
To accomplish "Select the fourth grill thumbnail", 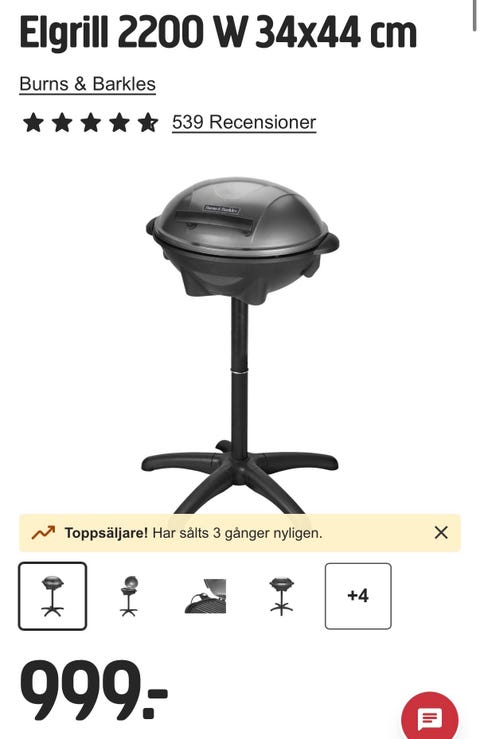I will (281, 596).
